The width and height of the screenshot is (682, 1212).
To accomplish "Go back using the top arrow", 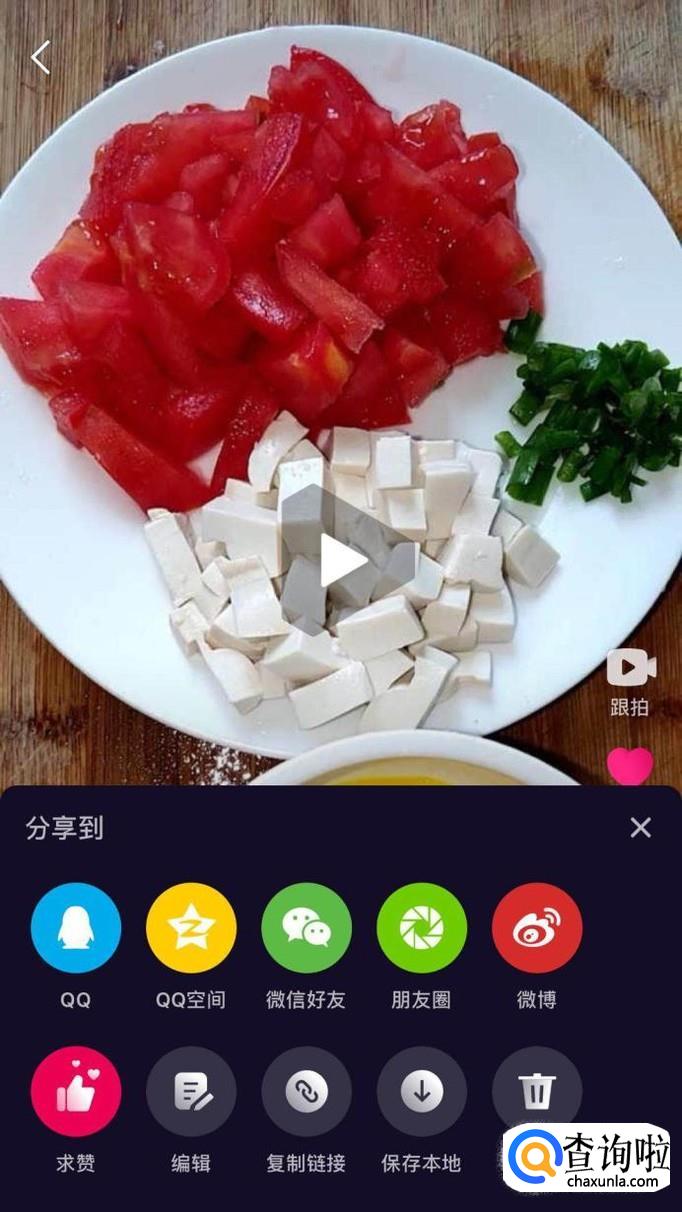I will tap(40, 58).
